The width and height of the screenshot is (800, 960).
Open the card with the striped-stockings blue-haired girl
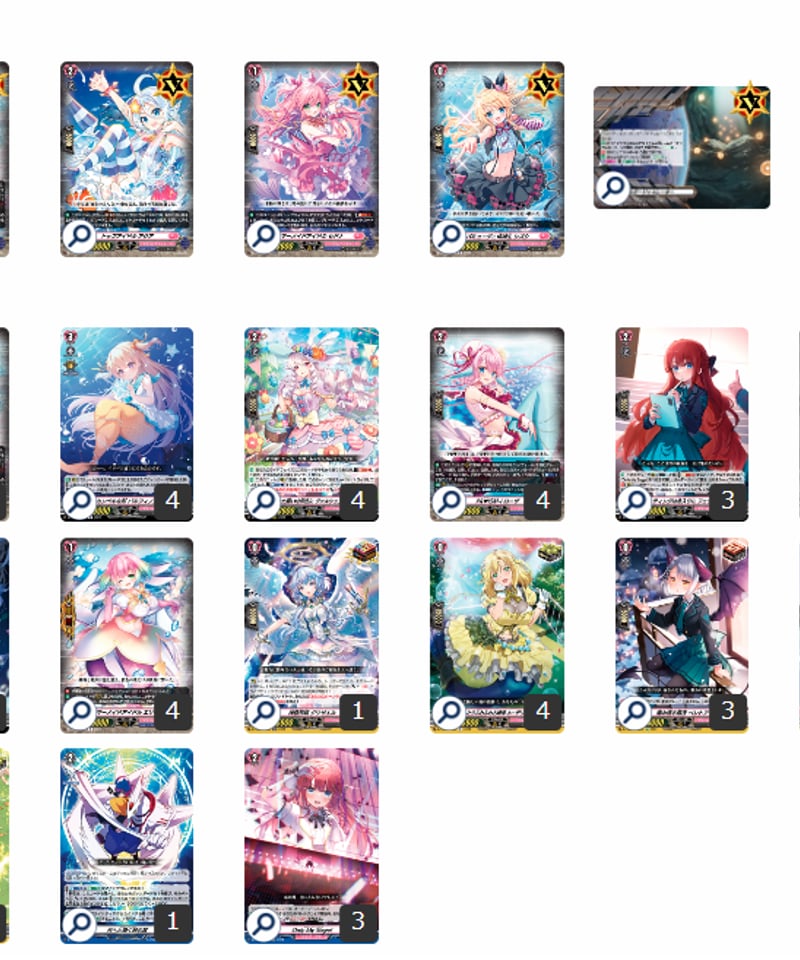point(127,158)
